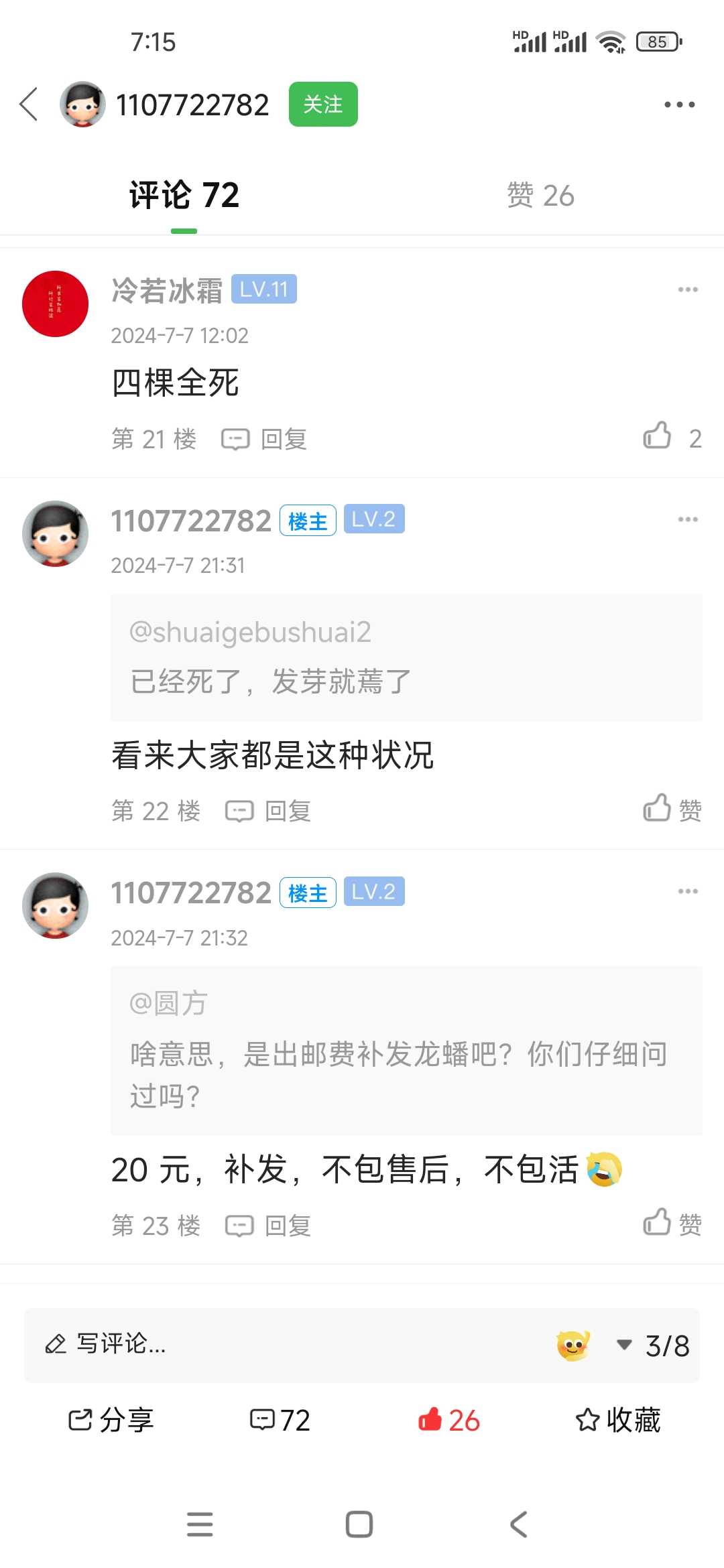Like the floor 22 comment
The image size is (724, 1568).
(x=672, y=809)
